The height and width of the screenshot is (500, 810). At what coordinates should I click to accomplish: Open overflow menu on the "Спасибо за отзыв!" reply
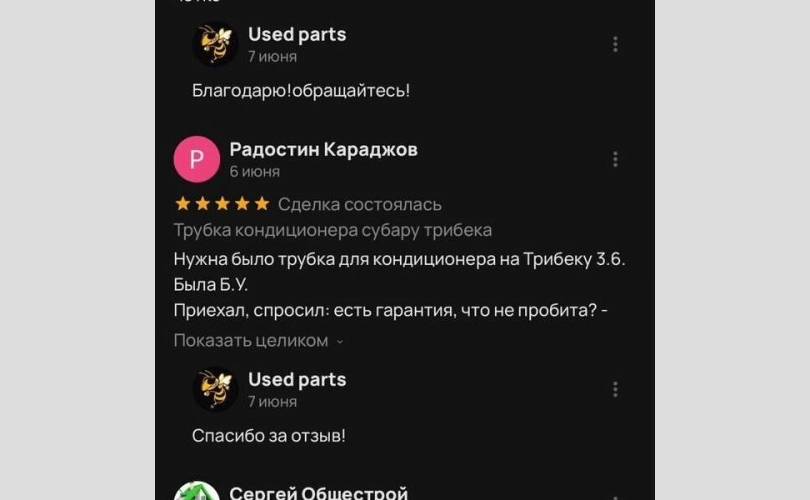pyautogui.click(x=615, y=389)
